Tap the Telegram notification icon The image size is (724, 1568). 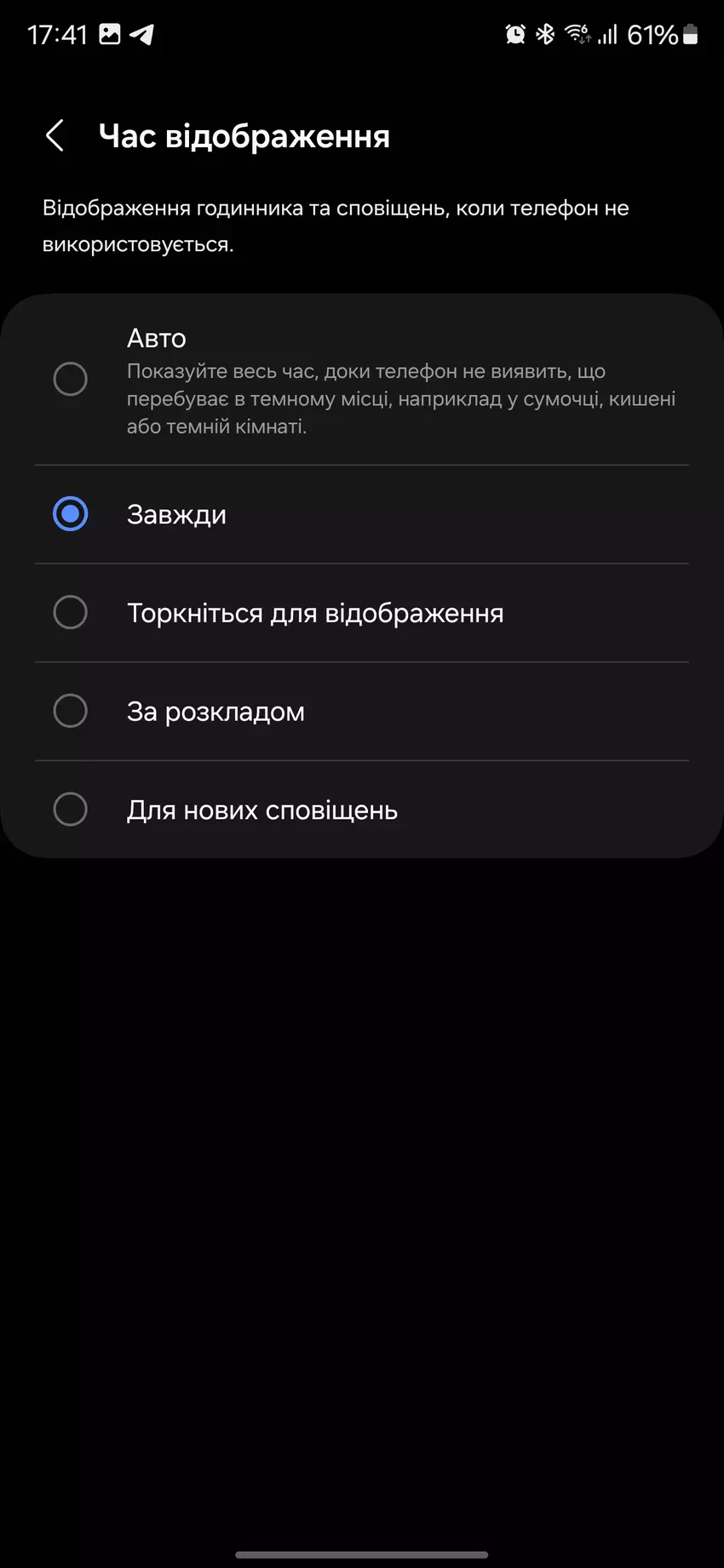(x=142, y=35)
